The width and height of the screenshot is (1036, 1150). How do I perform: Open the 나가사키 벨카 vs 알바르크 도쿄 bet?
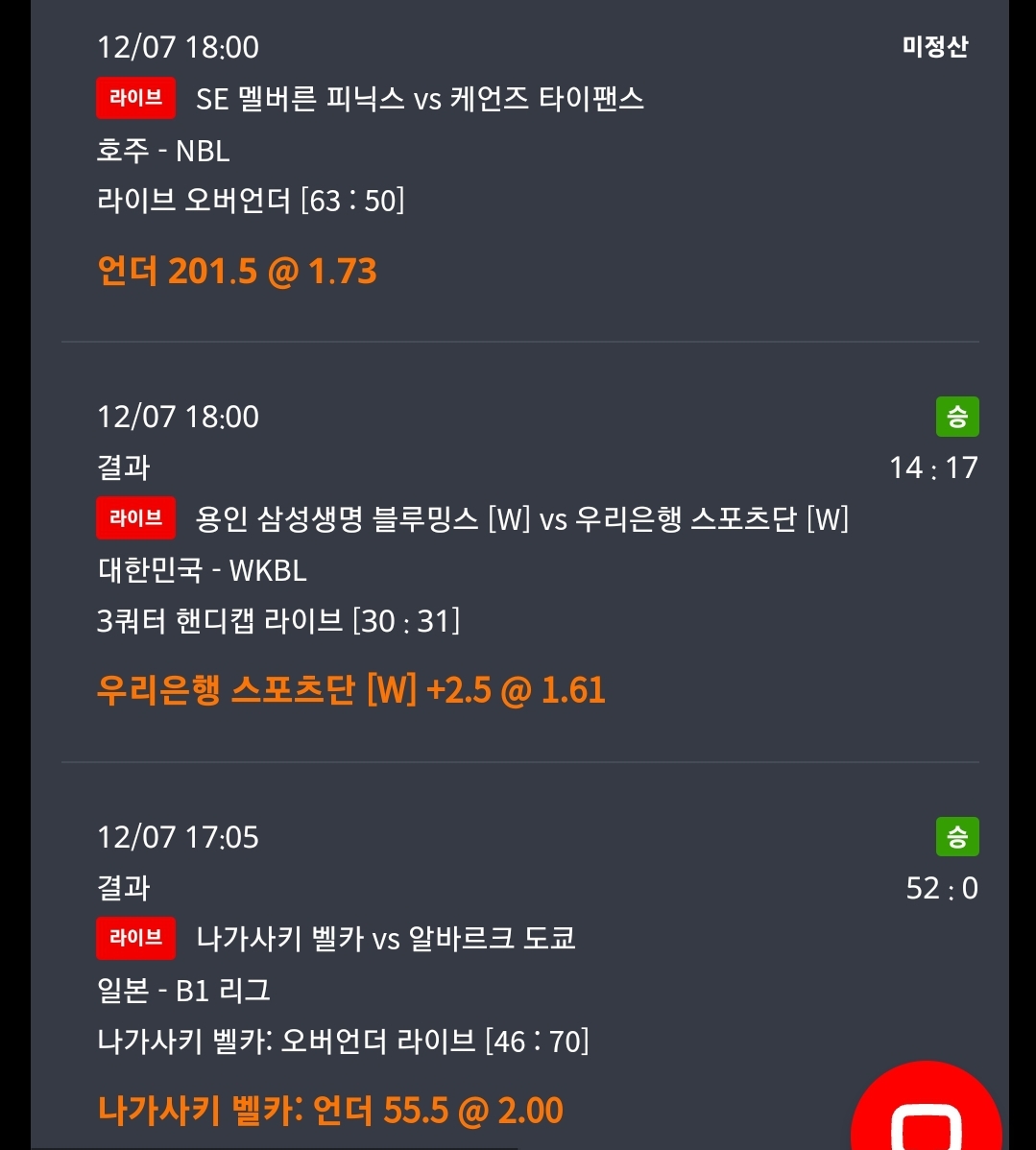385,938
